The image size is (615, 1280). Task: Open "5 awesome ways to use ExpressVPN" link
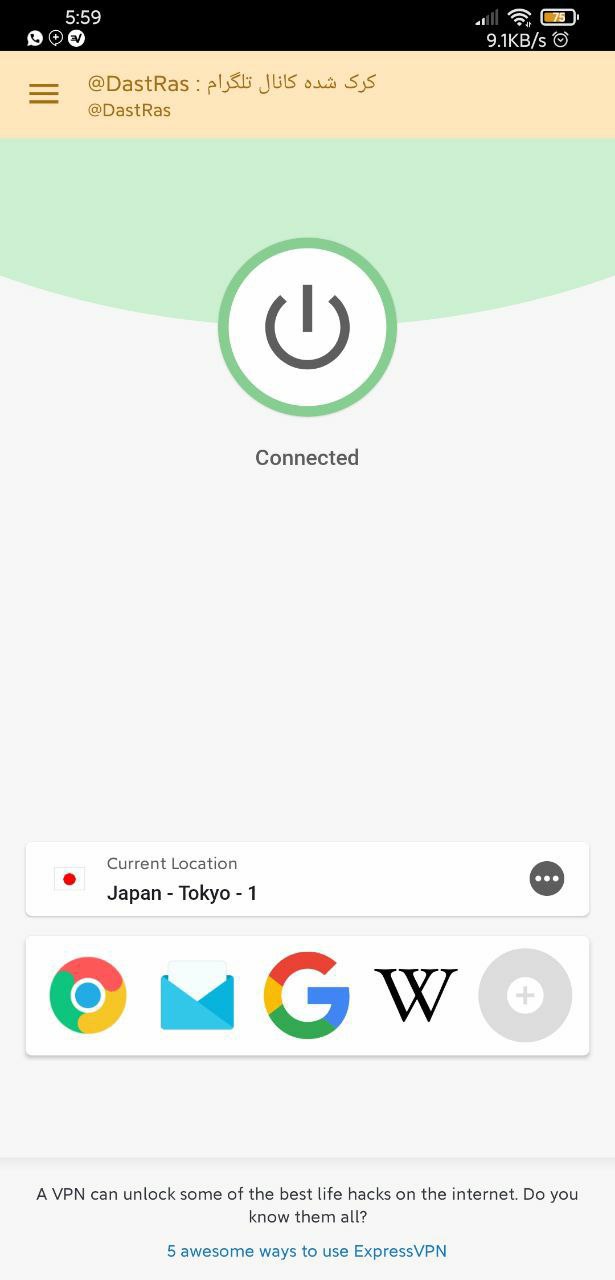click(x=307, y=1251)
